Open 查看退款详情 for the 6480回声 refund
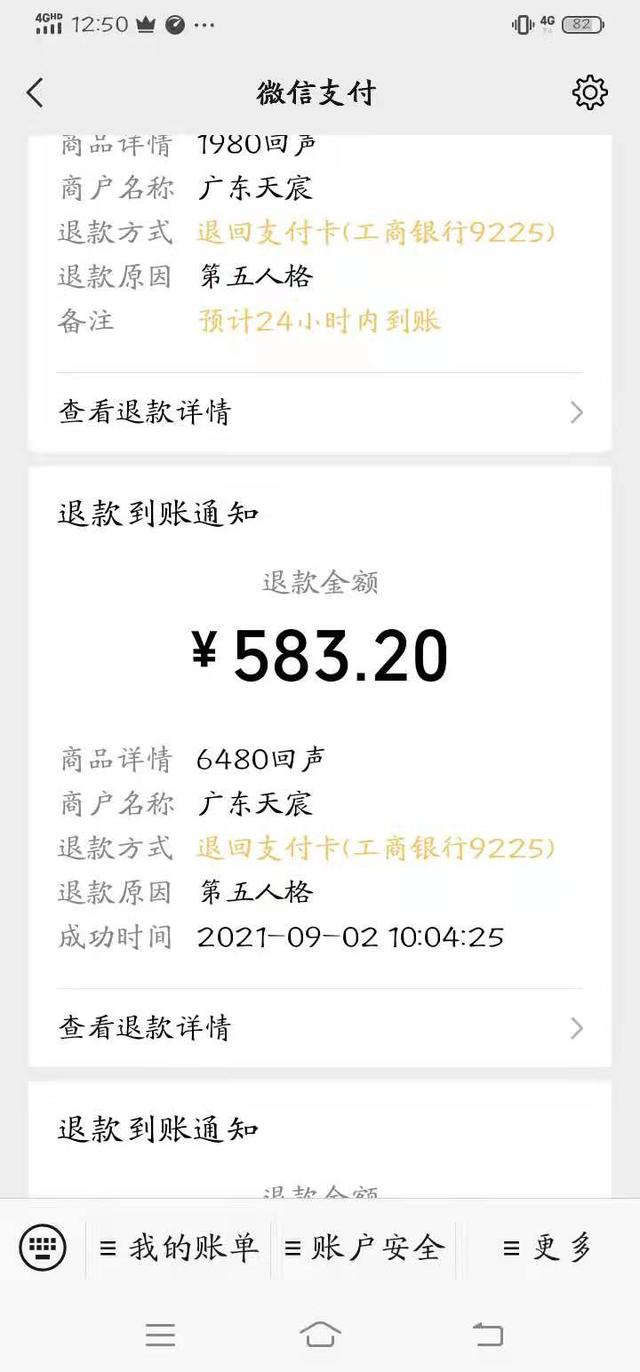 320,1028
